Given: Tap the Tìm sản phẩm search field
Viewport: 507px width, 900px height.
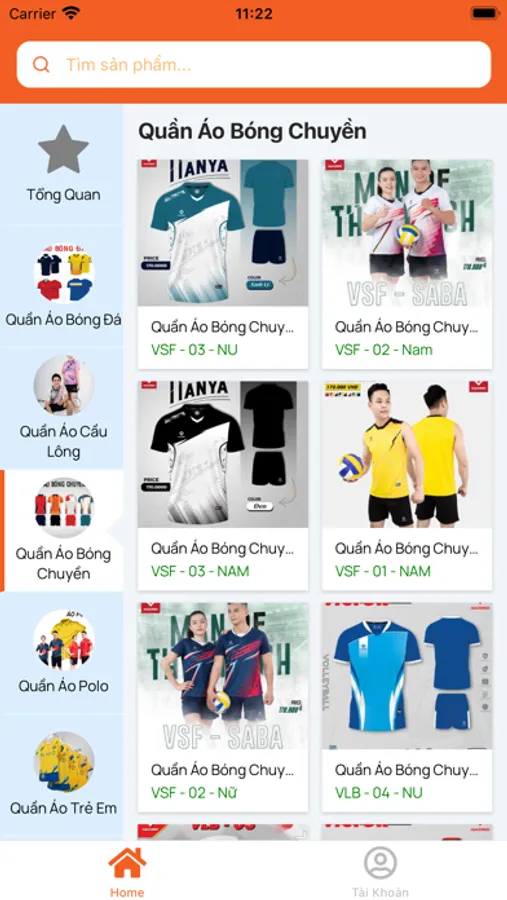Looking at the screenshot, I should pyautogui.click(x=253, y=64).
